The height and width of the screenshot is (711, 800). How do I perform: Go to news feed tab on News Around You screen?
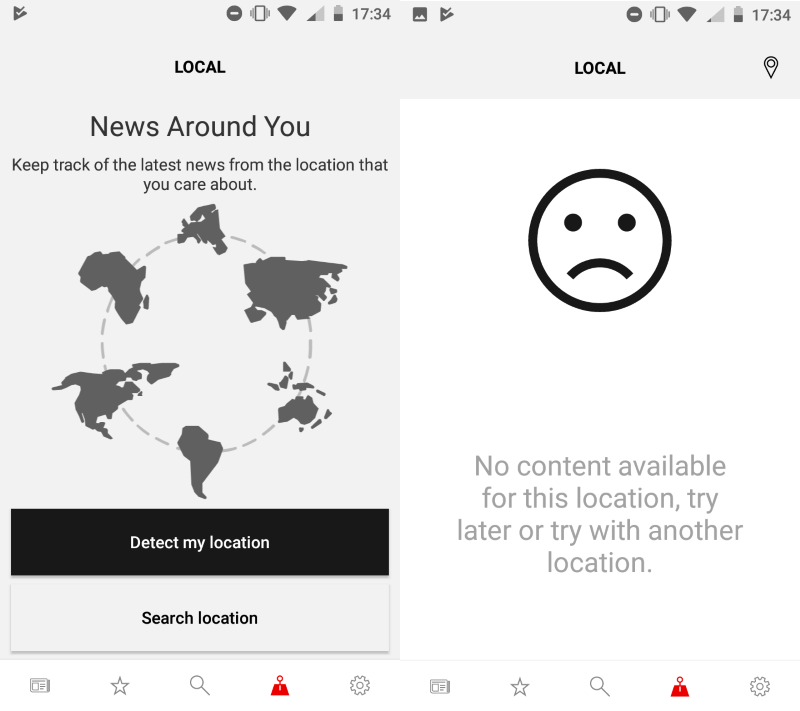[40, 686]
